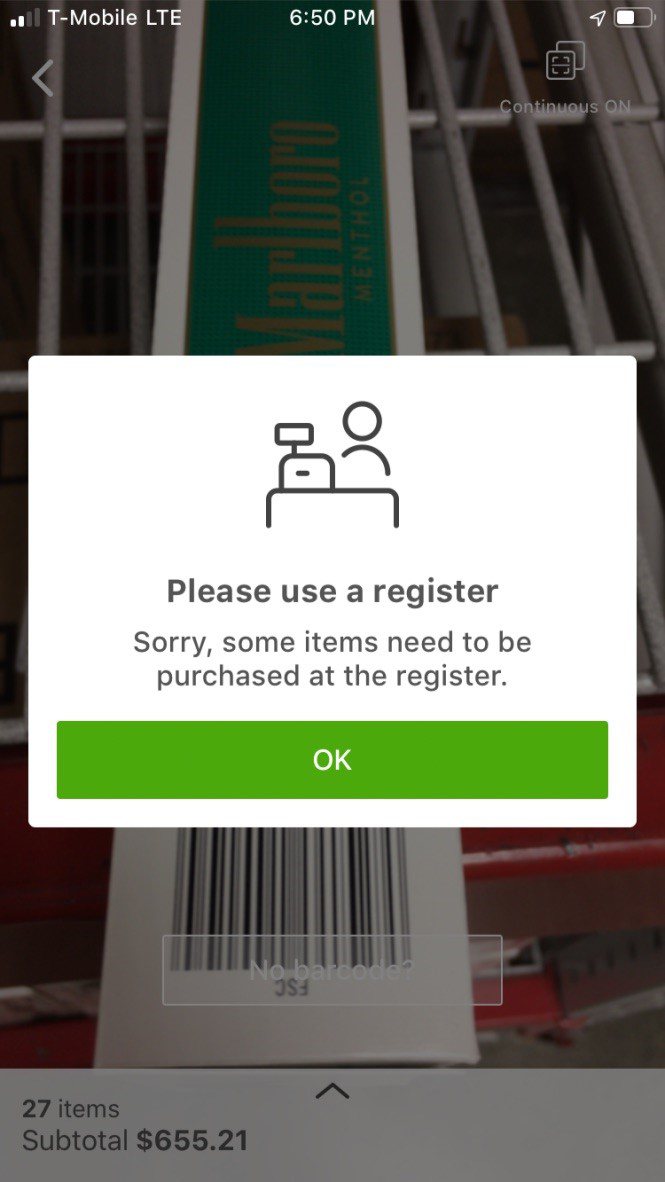Toggle Continuous scanning mode
This screenshot has width=665, height=1182.
(565, 76)
